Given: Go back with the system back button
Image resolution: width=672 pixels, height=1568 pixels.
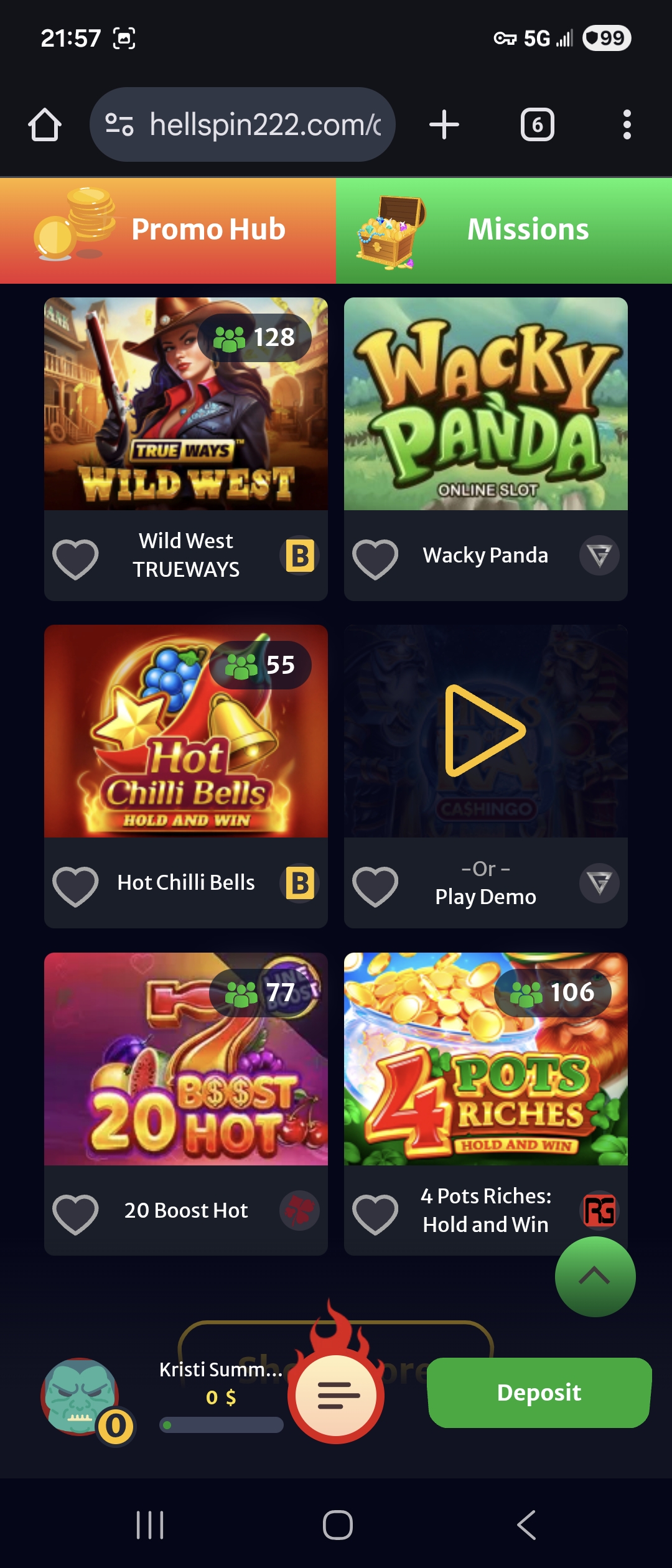Looking at the screenshot, I should (x=526, y=1525).
